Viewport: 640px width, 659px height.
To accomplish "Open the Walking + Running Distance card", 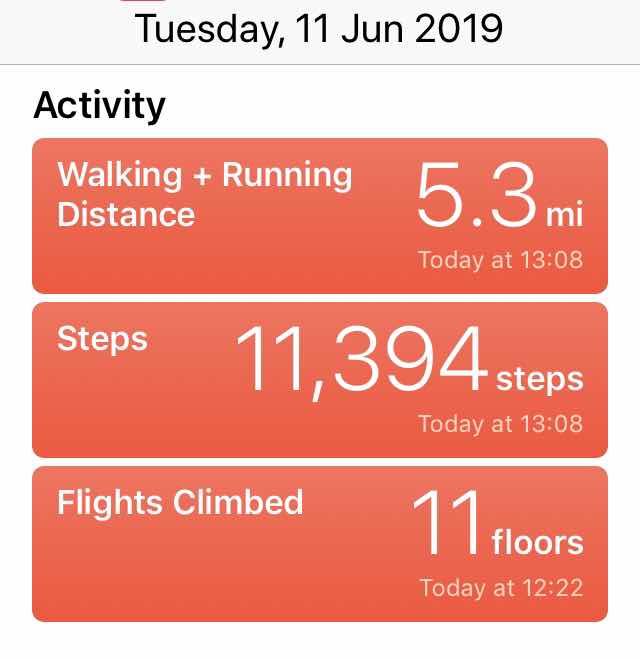I will pos(319,215).
